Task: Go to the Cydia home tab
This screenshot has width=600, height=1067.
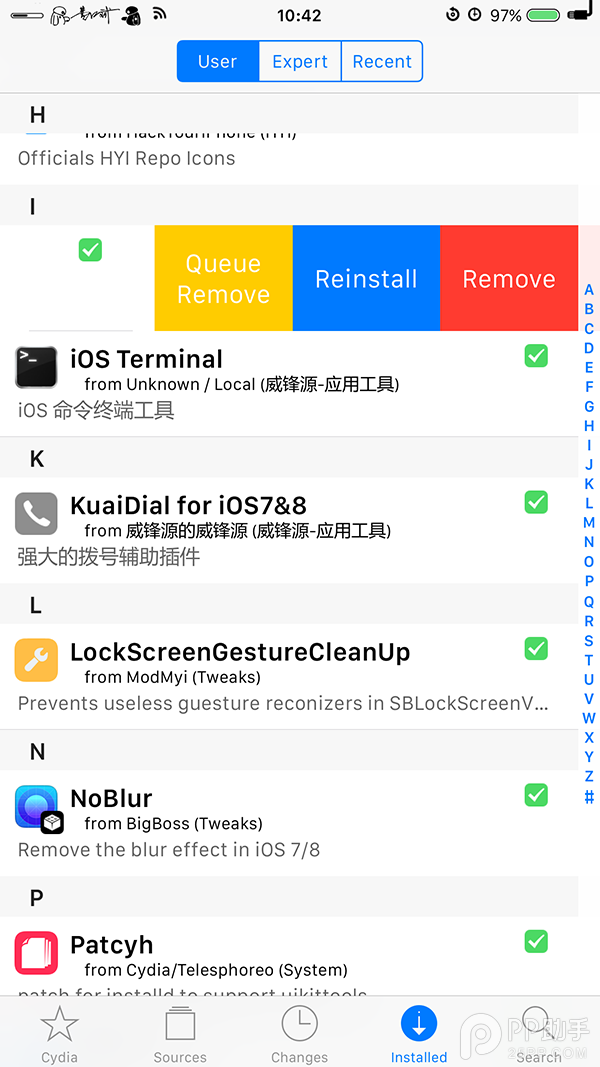Action: pyautogui.click(x=59, y=1035)
